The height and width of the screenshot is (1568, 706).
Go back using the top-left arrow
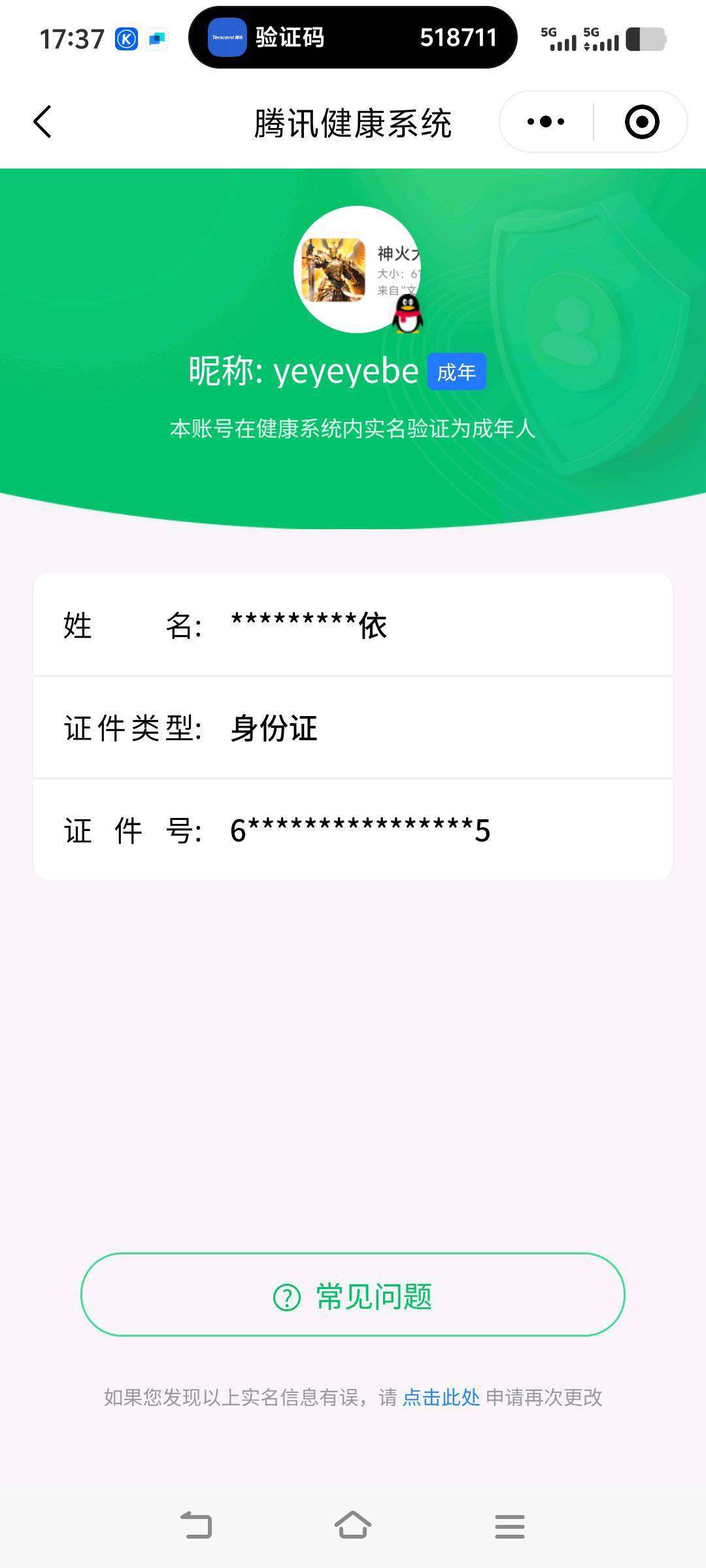point(42,122)
